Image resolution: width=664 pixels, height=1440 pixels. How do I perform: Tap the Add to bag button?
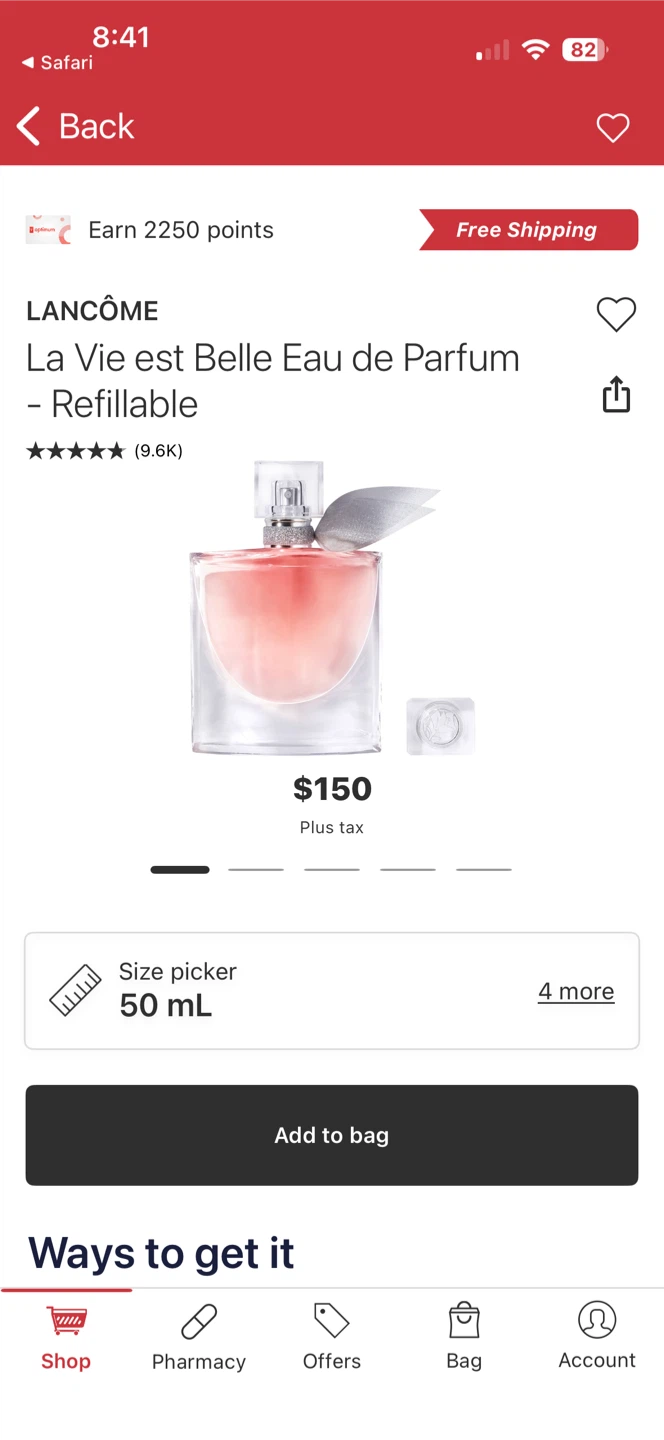[x=331, y=1135]
